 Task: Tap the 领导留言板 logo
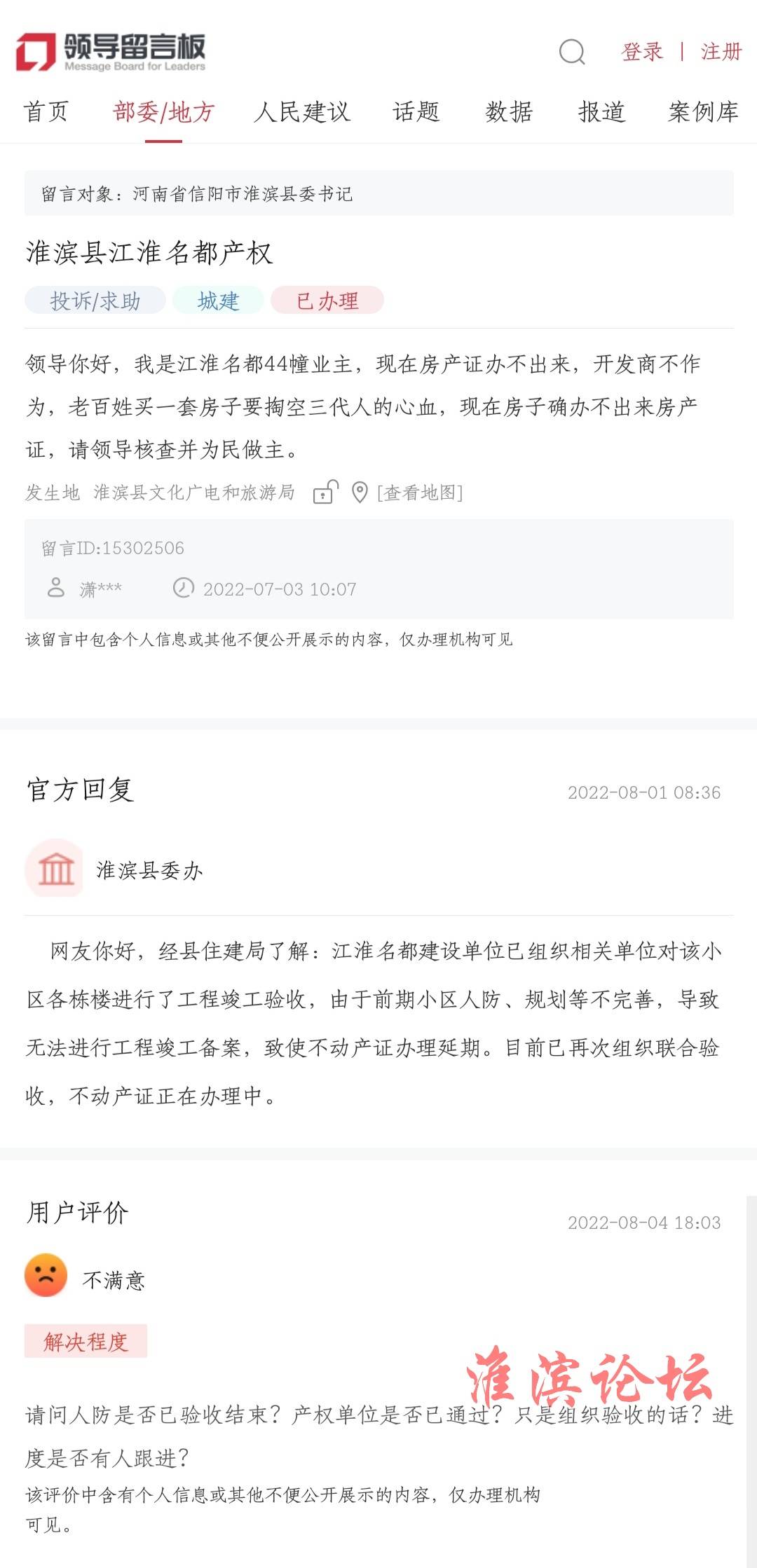click(x=111, y=52)
